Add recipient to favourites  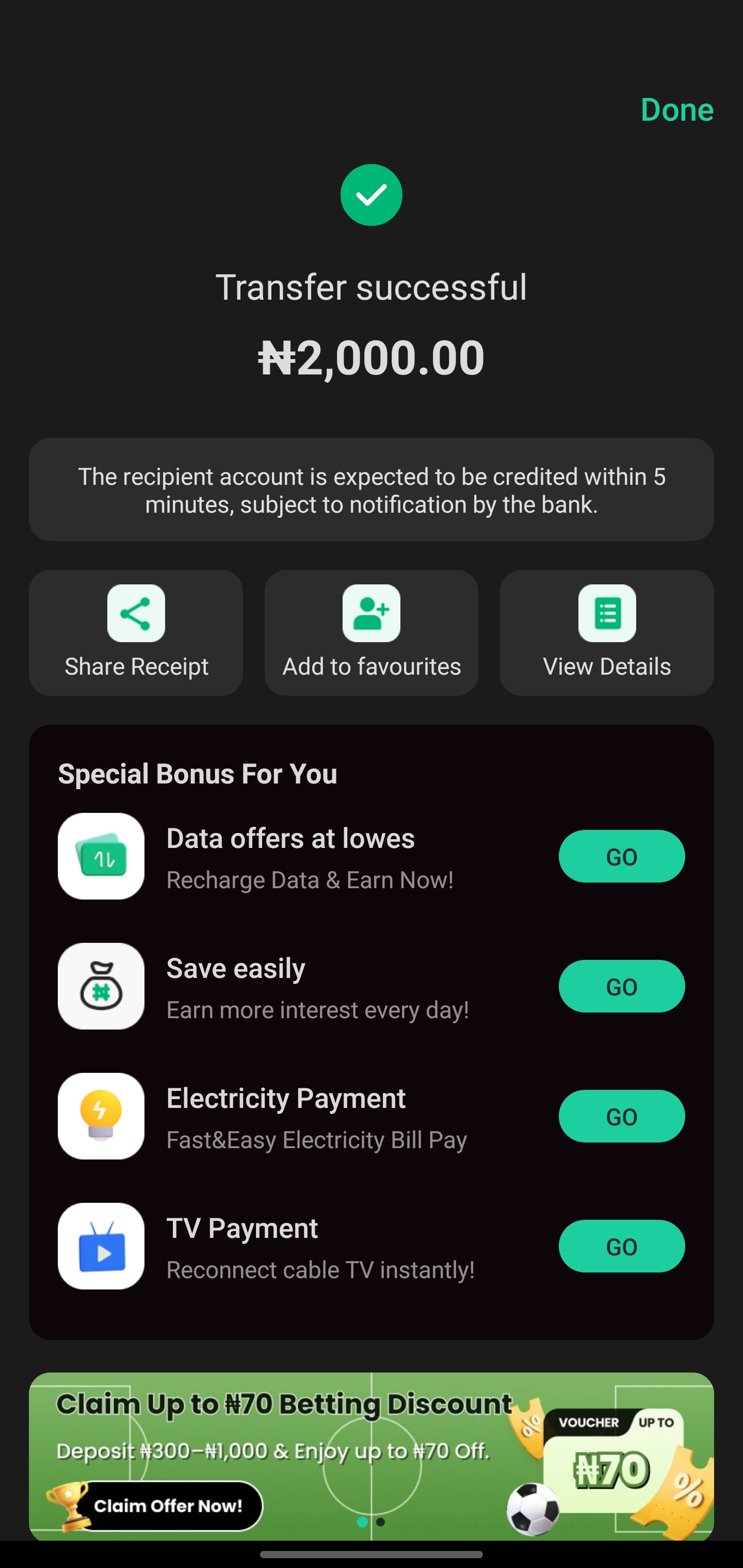coord(371,632)
